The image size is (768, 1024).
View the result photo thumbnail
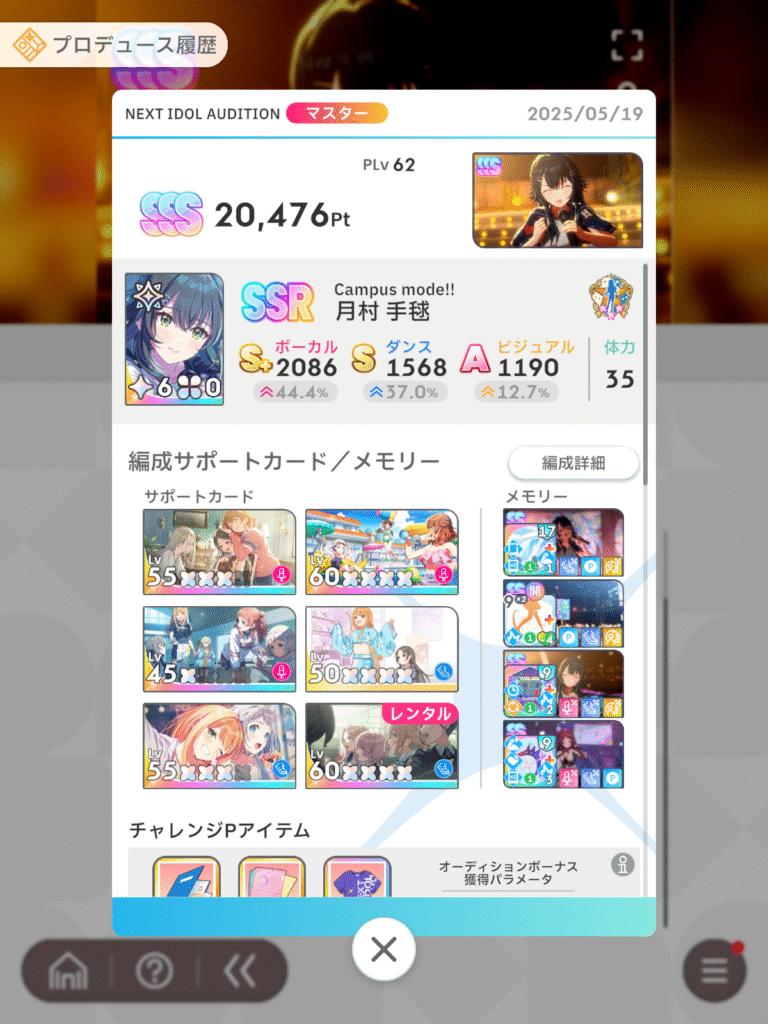557,200
